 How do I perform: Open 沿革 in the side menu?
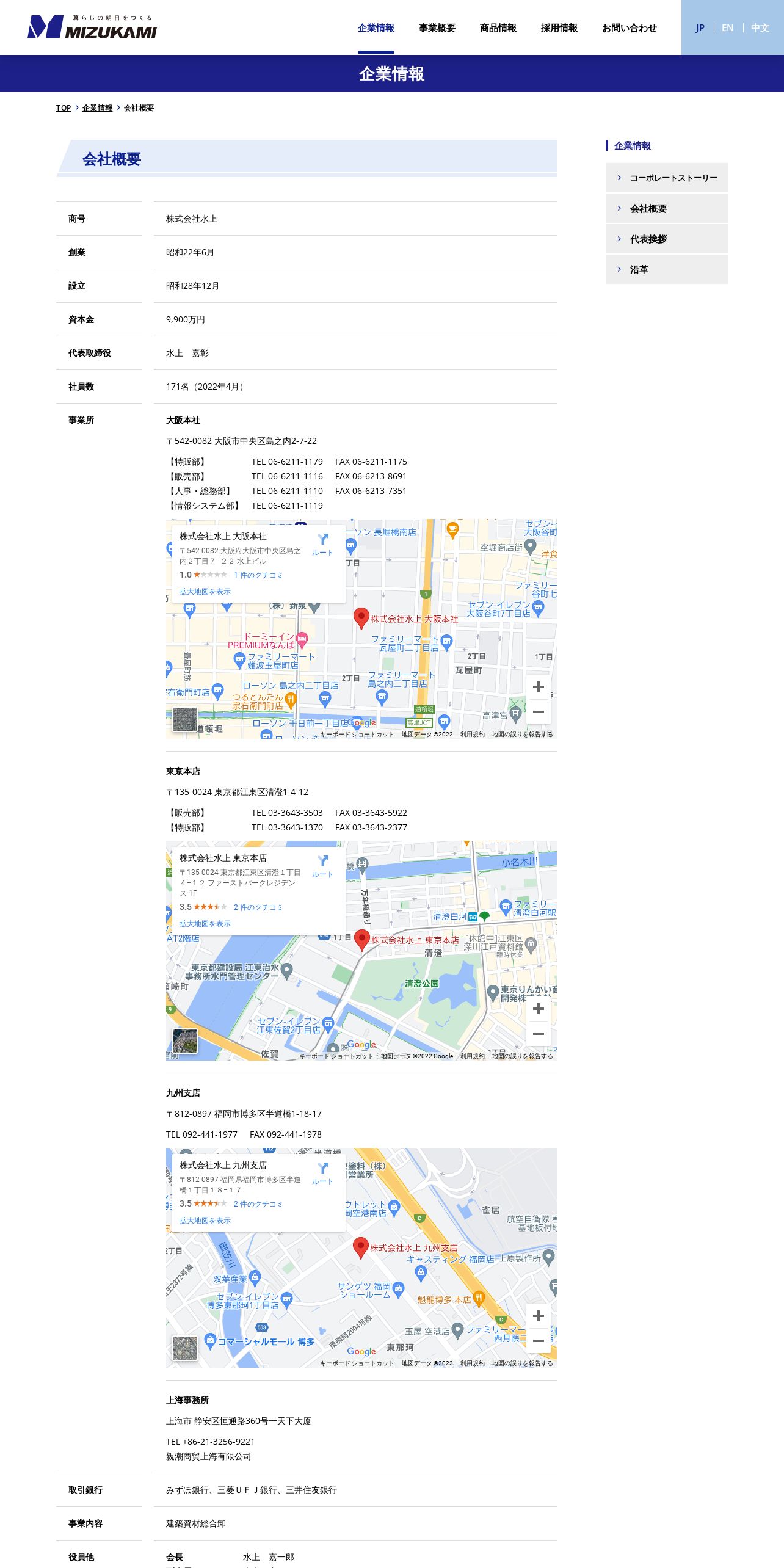point(667,269)
